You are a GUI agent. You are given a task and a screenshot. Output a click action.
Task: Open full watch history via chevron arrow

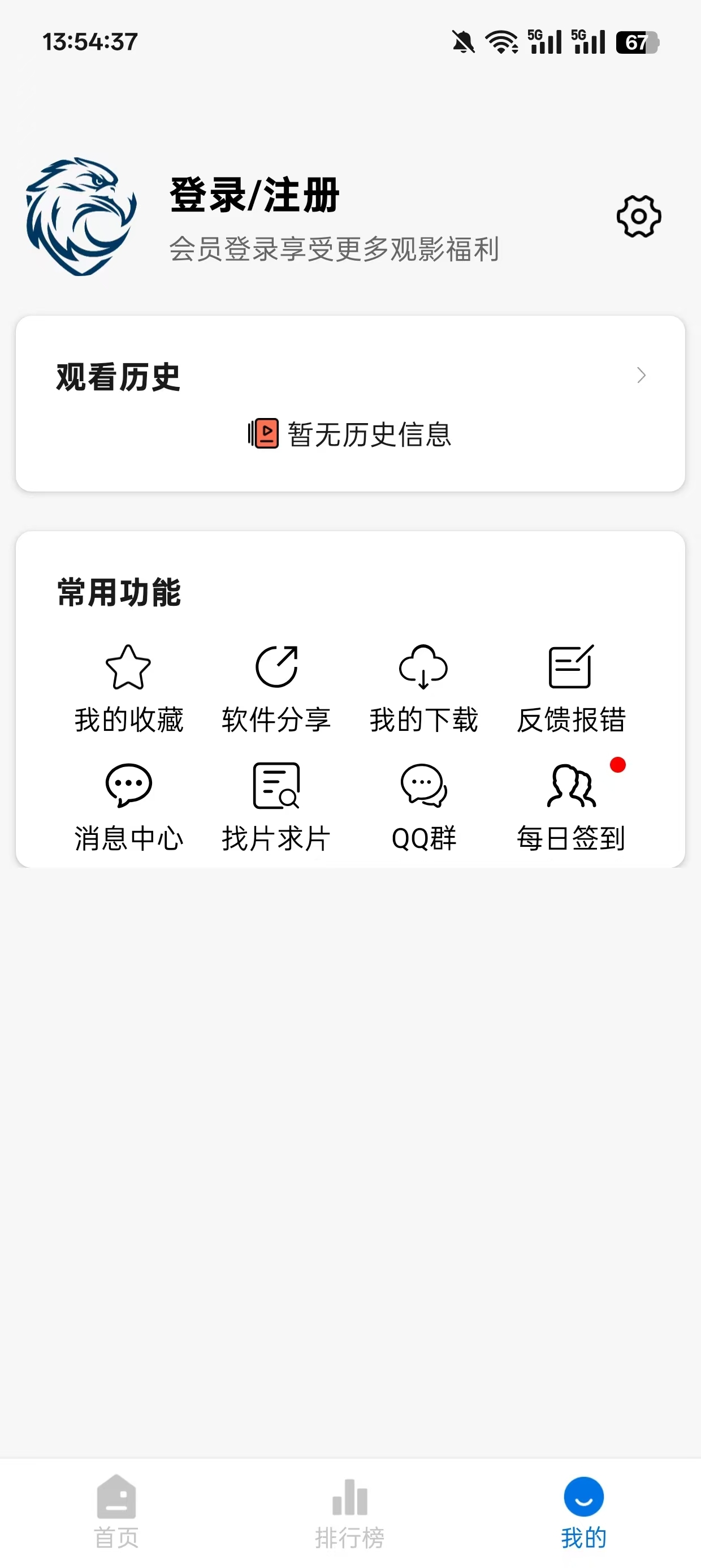click(x=641, y=376)
